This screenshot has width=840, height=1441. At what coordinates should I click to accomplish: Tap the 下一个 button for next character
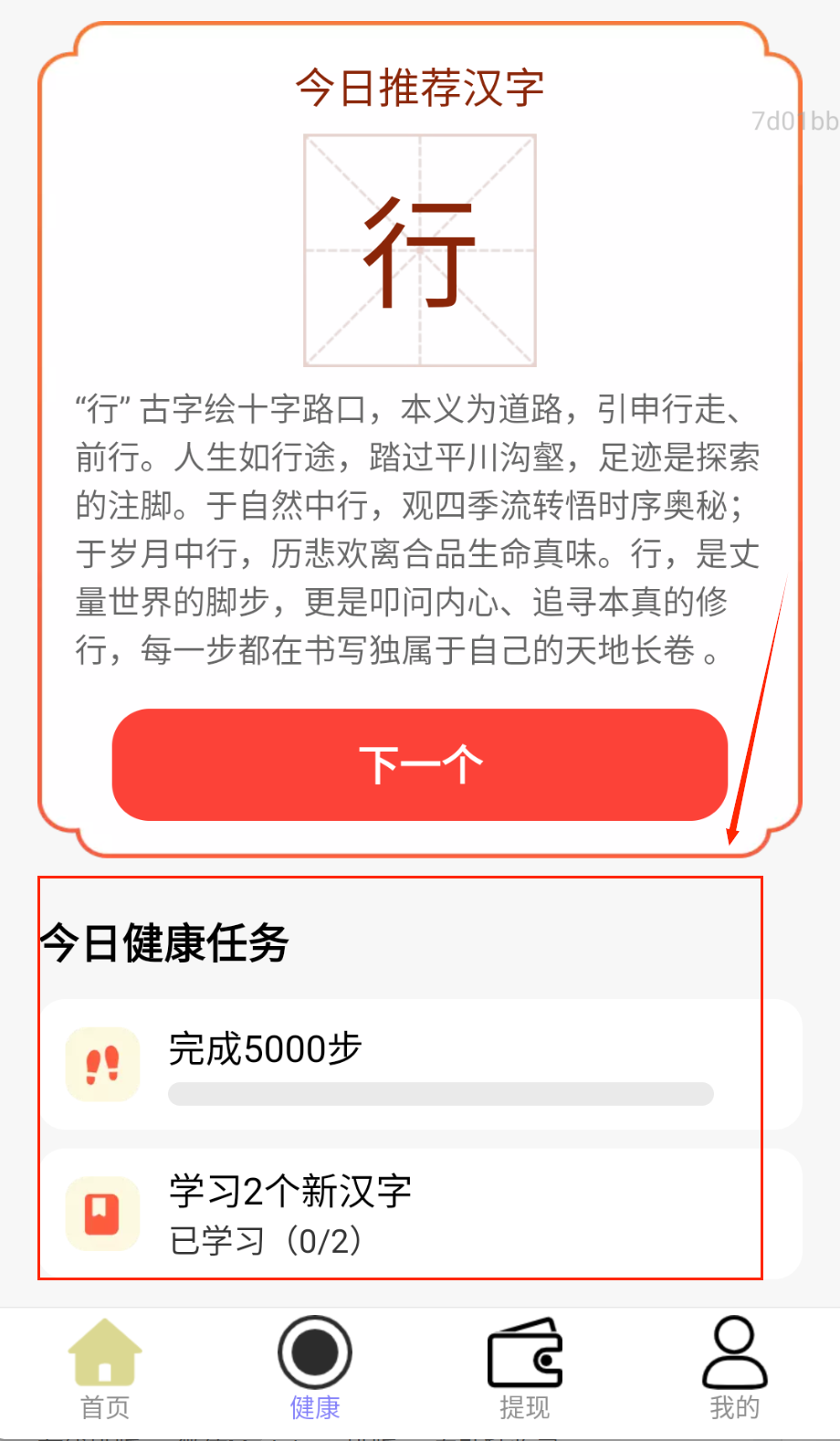pos(419,764)
